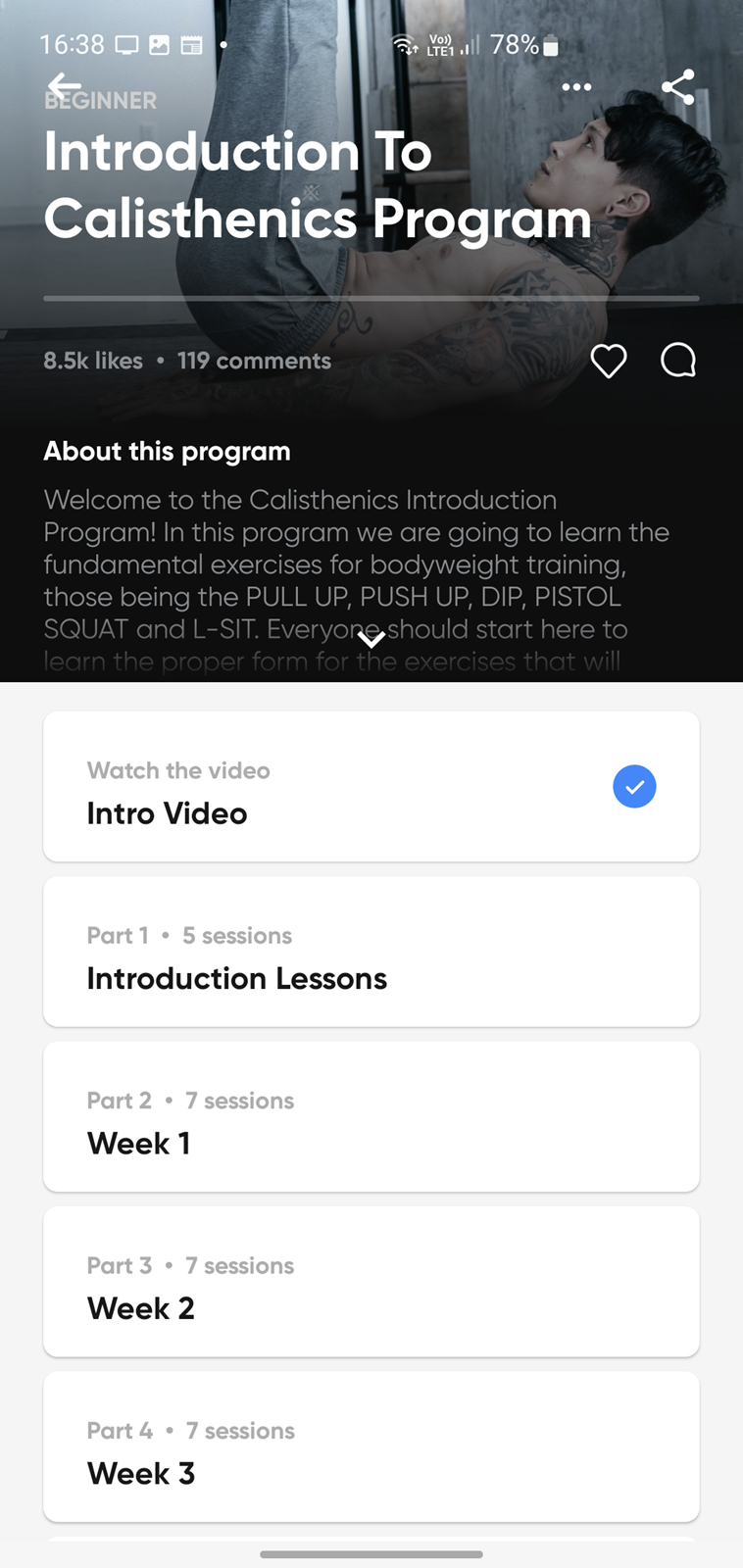Open Part 1 Introduction Lessons
The image size is (743, 1568).
[x=371, y=952]
